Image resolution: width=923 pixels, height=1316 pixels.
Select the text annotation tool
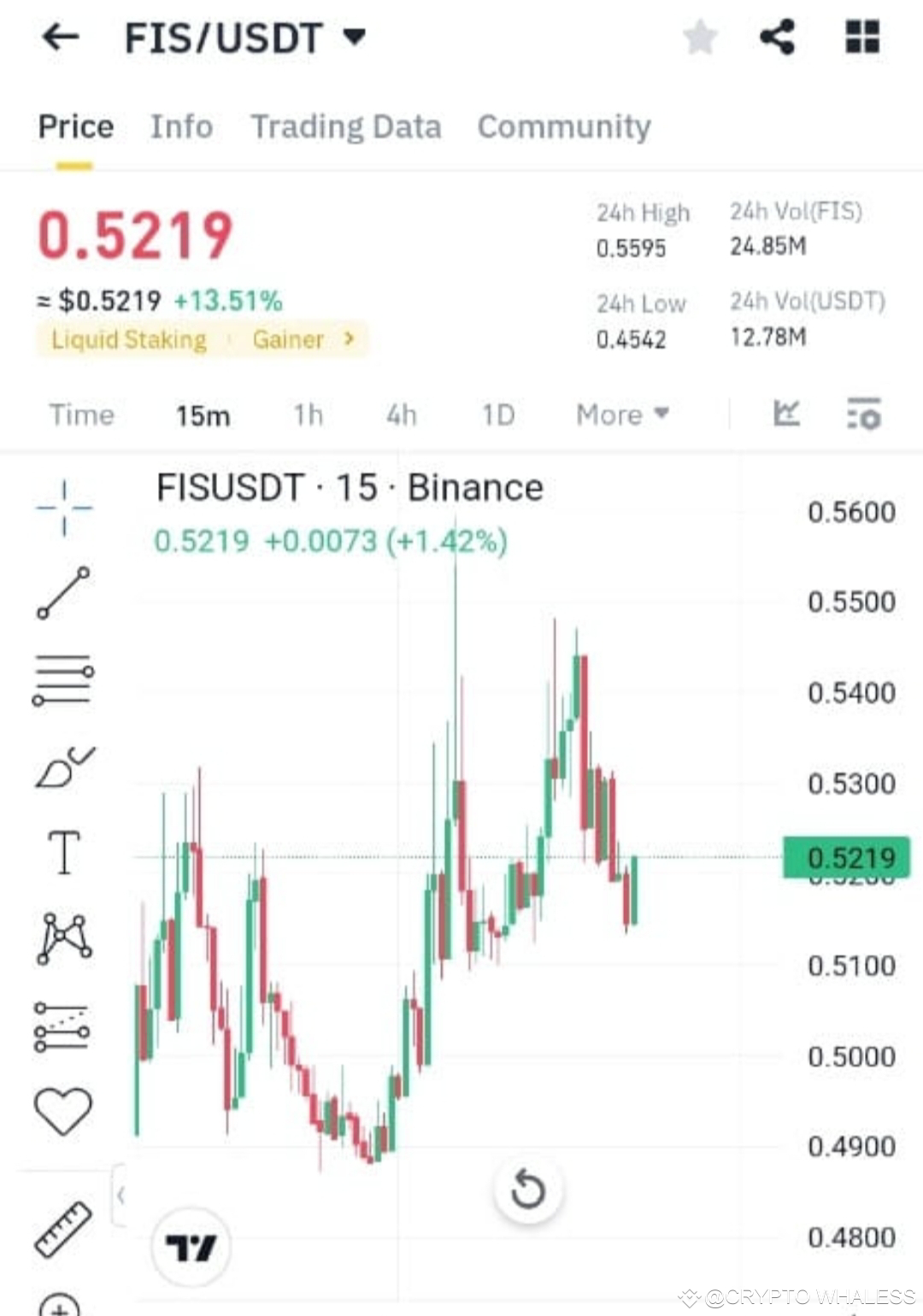click(x=64, y=852)
